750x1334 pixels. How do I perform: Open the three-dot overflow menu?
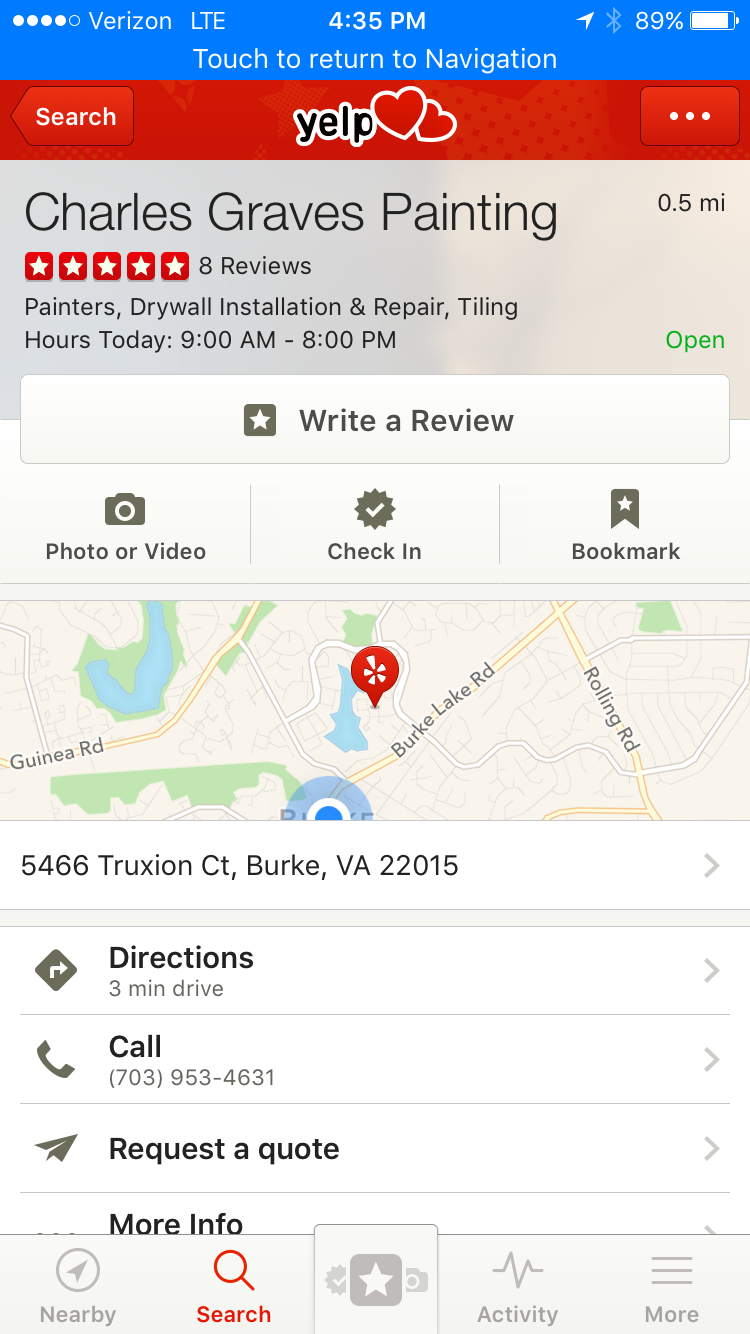coord(690,117)
